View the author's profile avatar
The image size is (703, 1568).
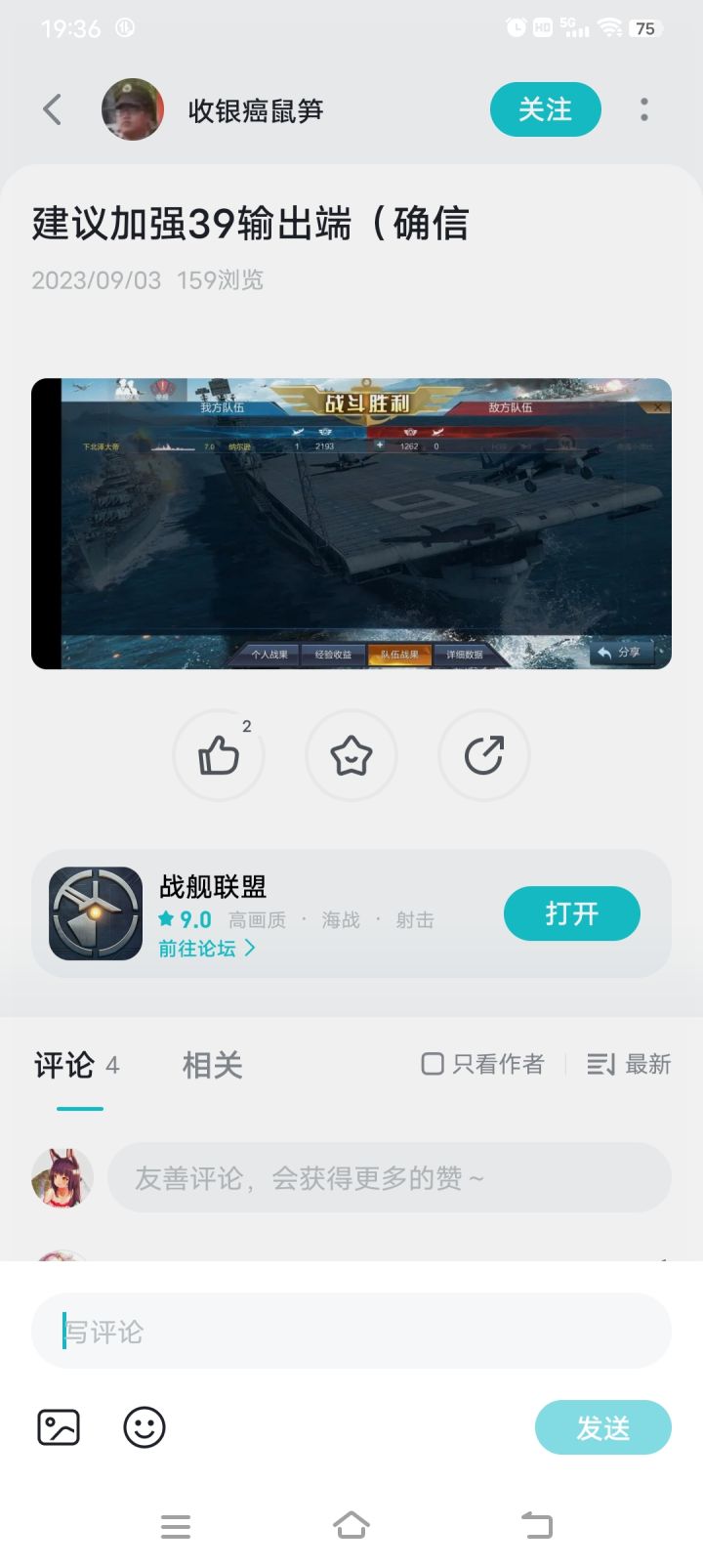[133, 109]
